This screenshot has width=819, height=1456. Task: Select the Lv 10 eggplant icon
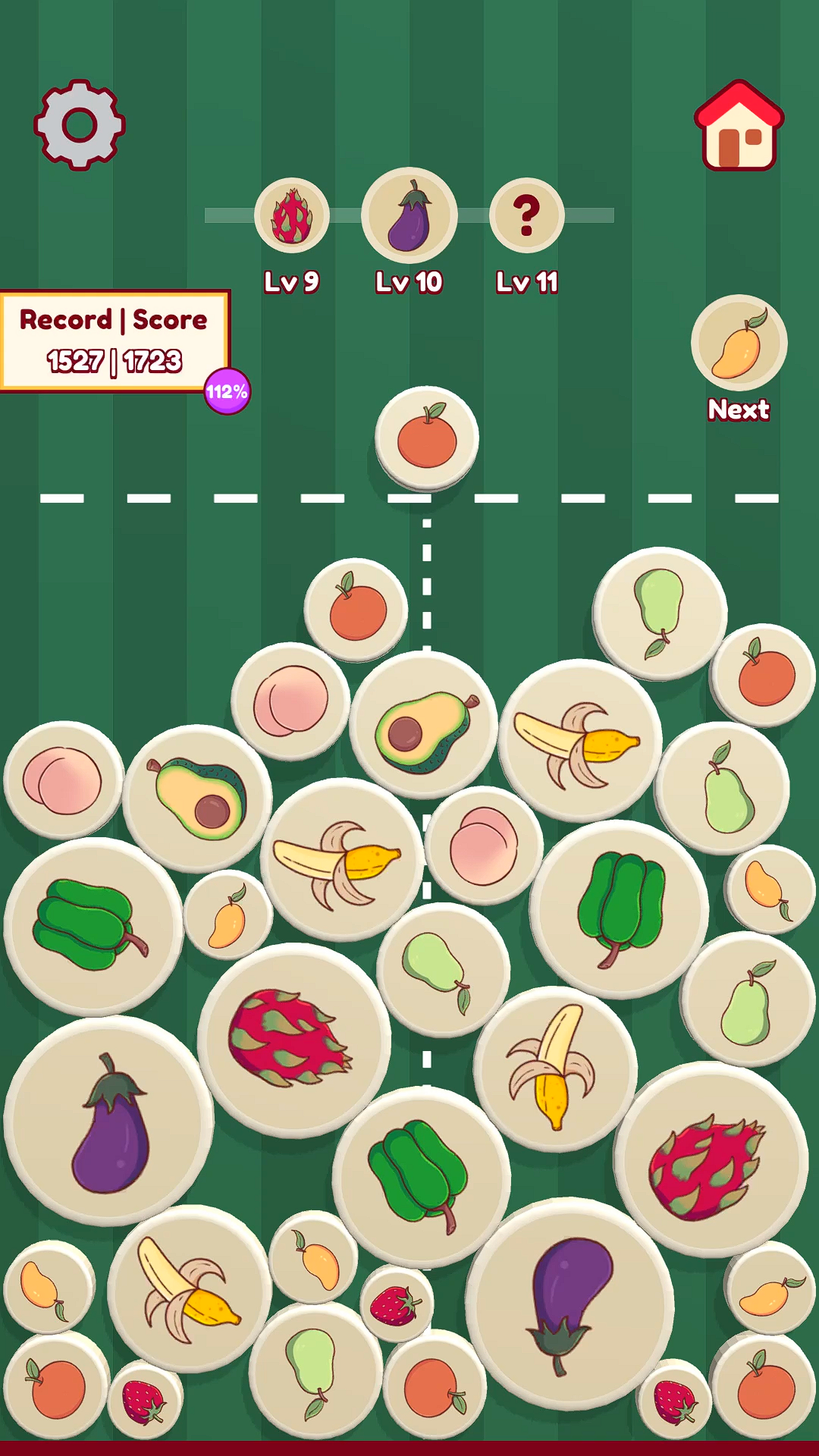click(408, 215)
